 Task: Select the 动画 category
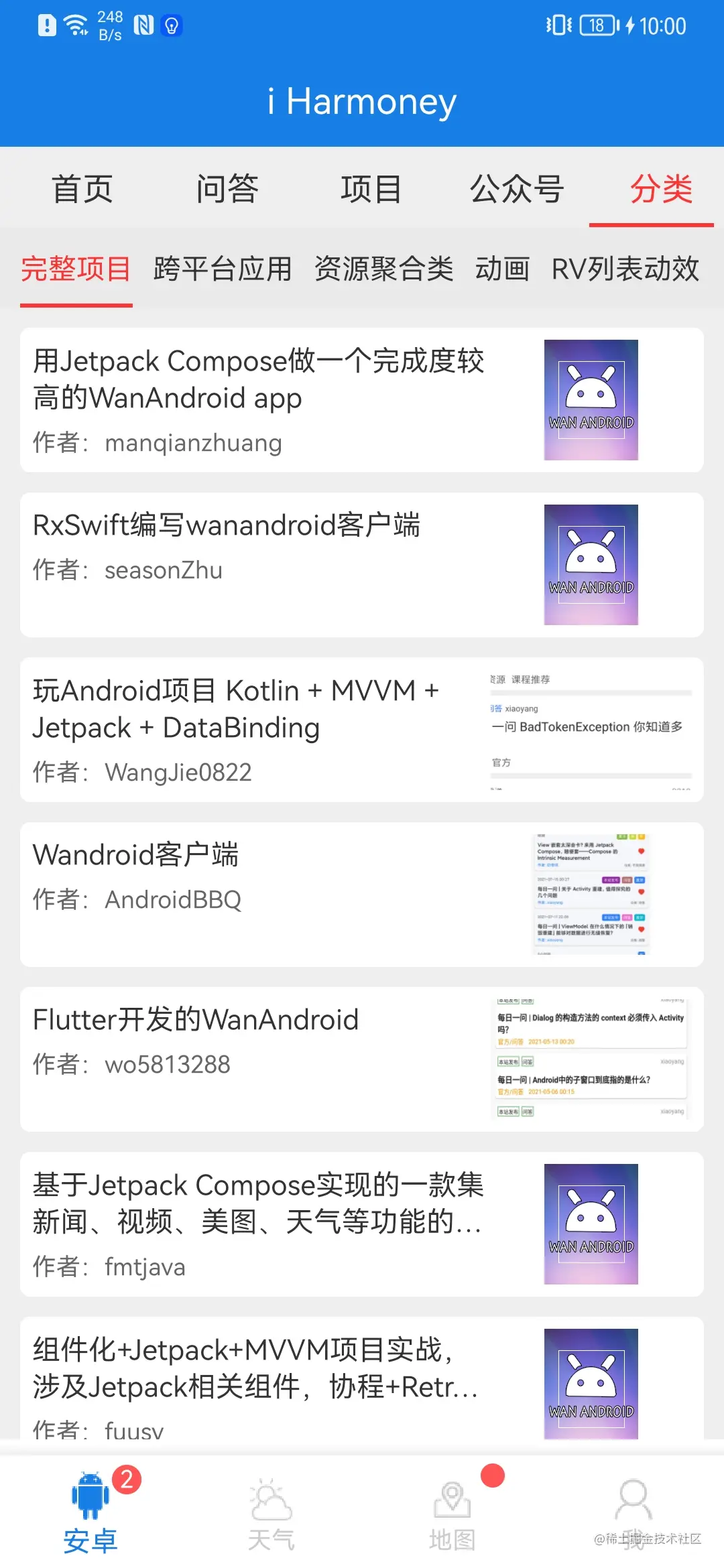(503, 269)
